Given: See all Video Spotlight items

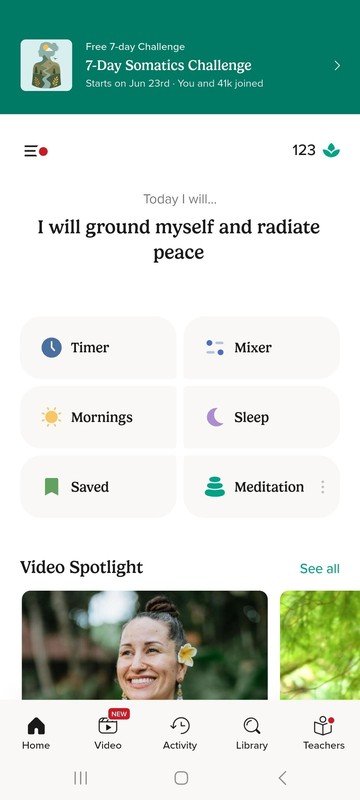Looking at the screenshot, I should point(320,569).
